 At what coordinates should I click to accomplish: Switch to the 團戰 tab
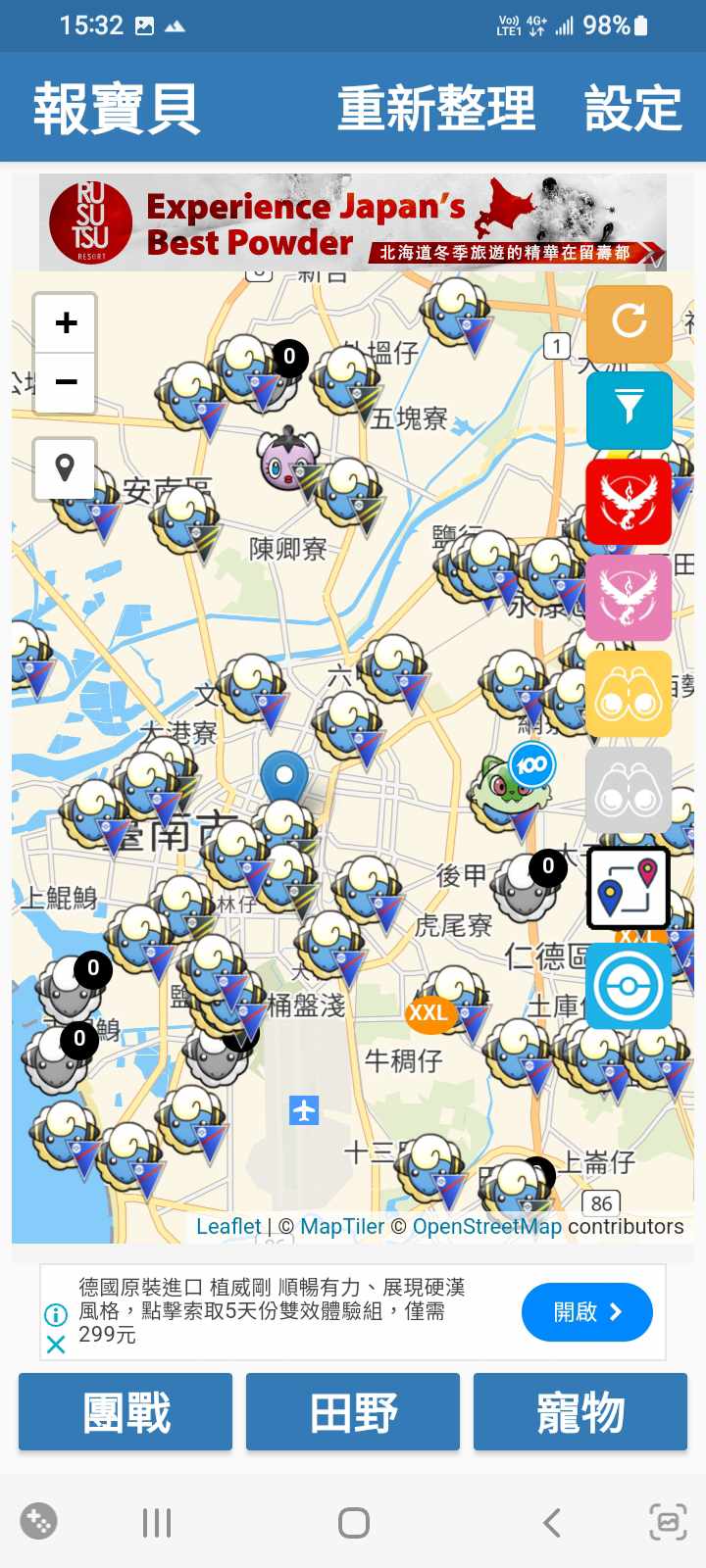click(x=126, y=1412)
